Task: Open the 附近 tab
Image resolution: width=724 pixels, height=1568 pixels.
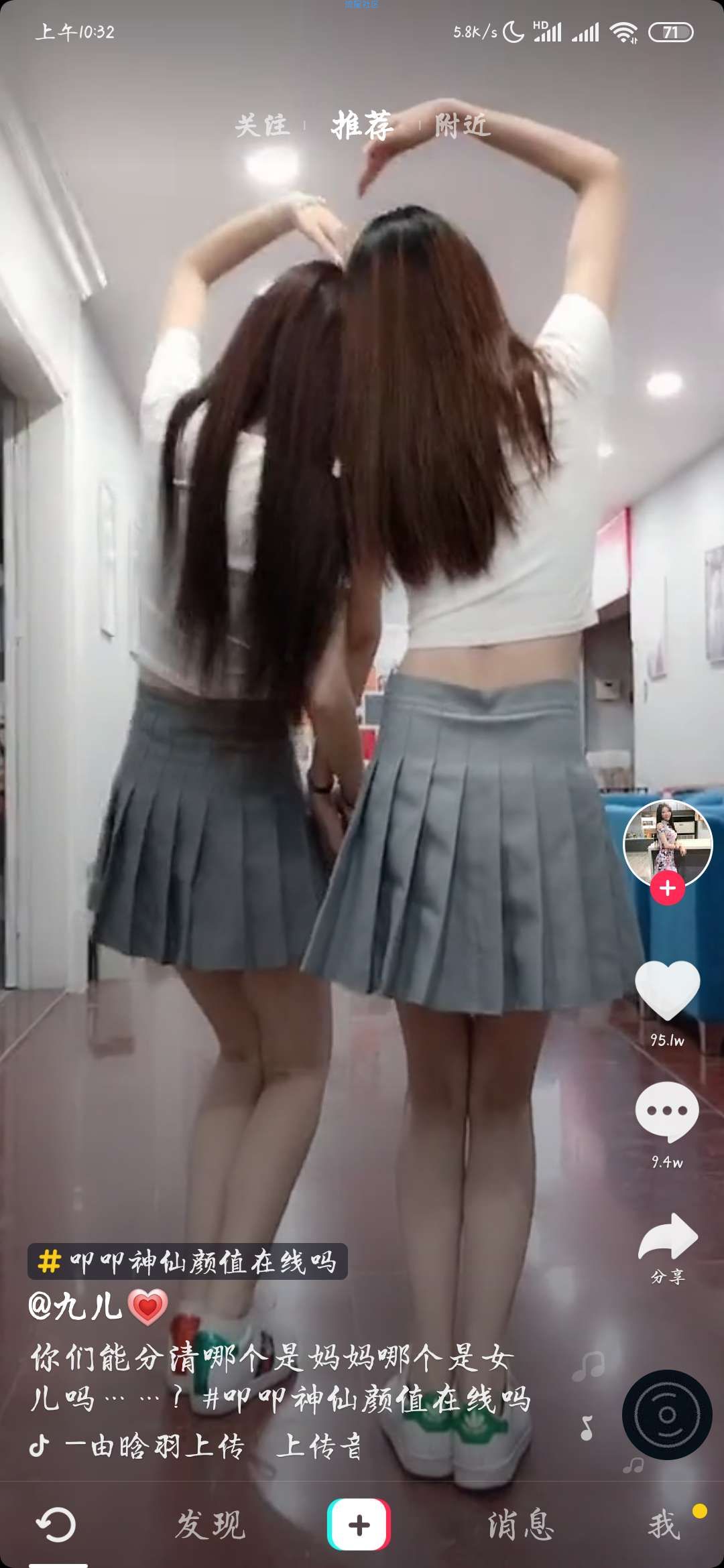Action: coord(463,125)
